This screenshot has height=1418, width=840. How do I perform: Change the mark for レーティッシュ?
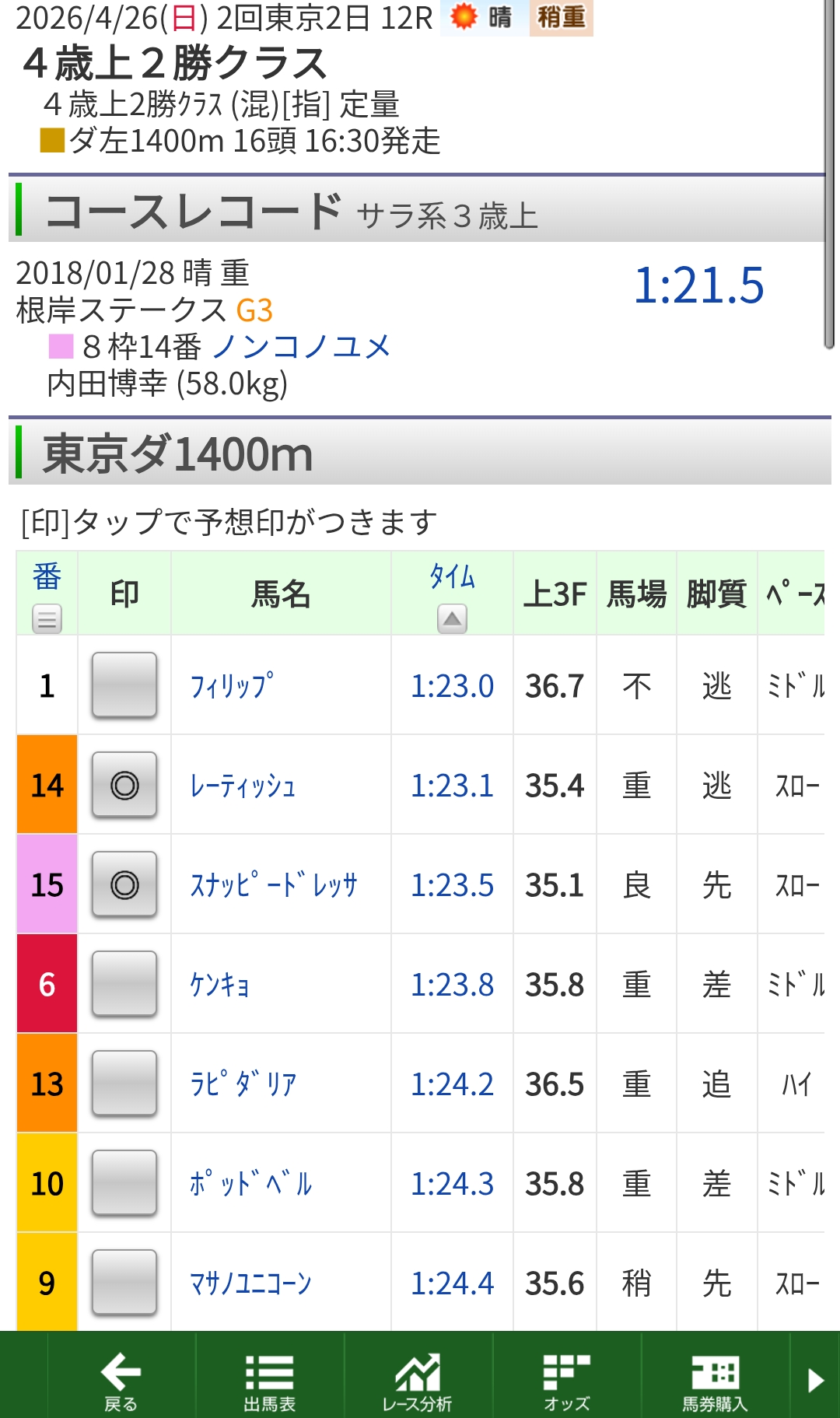coord(124,785)
